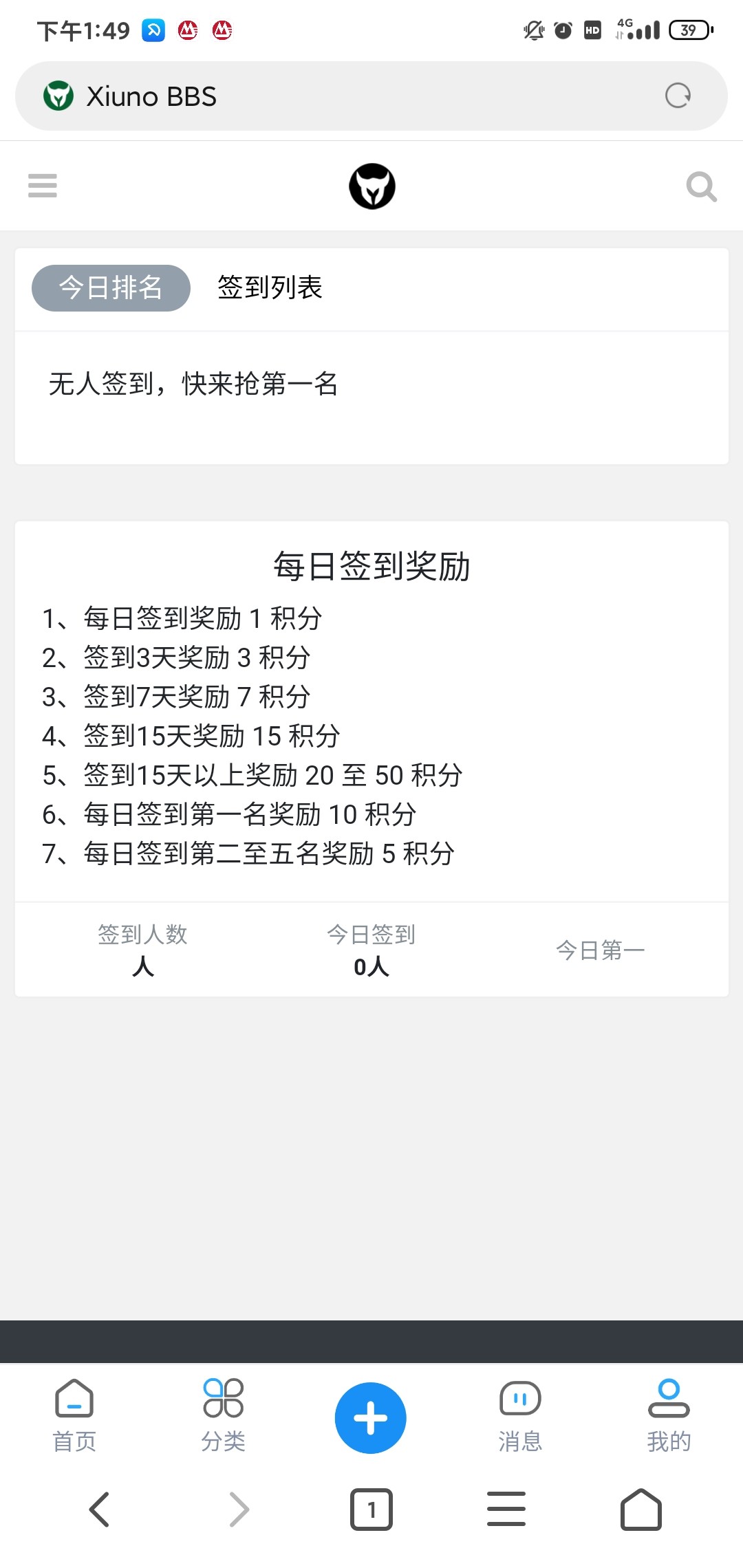
Task: Open the 分类 tab
Action: point(223,1417)
